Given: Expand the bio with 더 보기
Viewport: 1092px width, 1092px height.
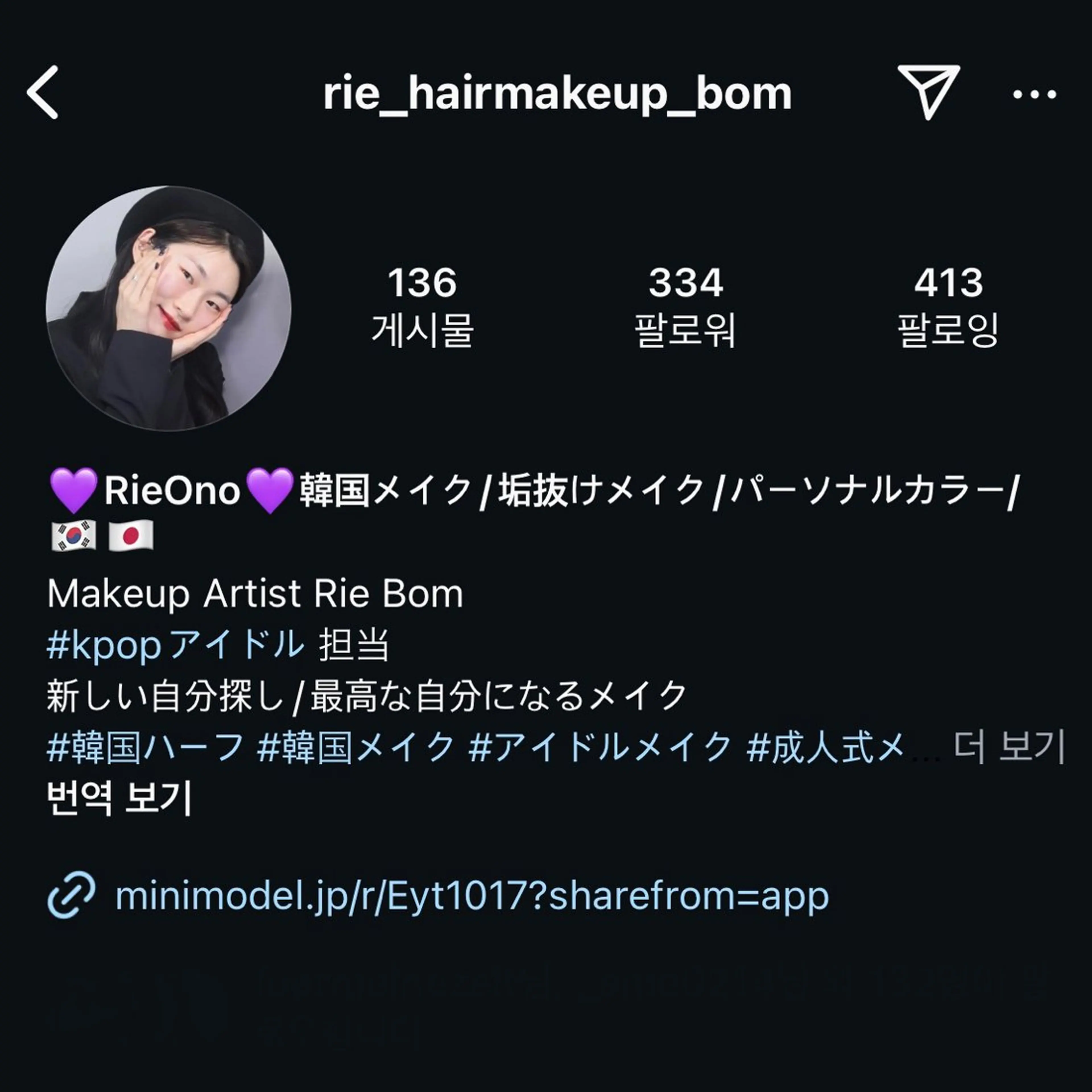Looking at the screenshot, I should click(x=1009, y=747).
